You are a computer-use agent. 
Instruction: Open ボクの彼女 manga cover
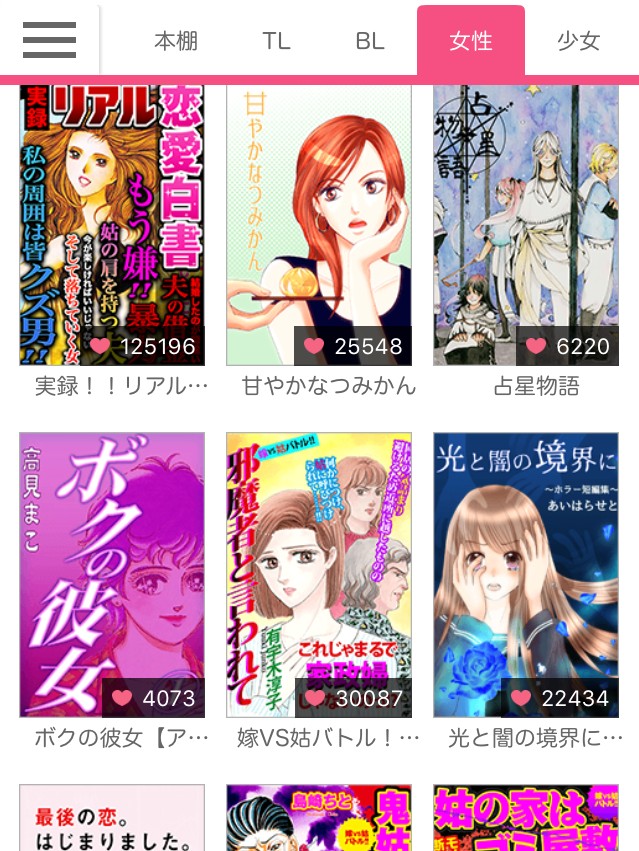pos(112,574)
